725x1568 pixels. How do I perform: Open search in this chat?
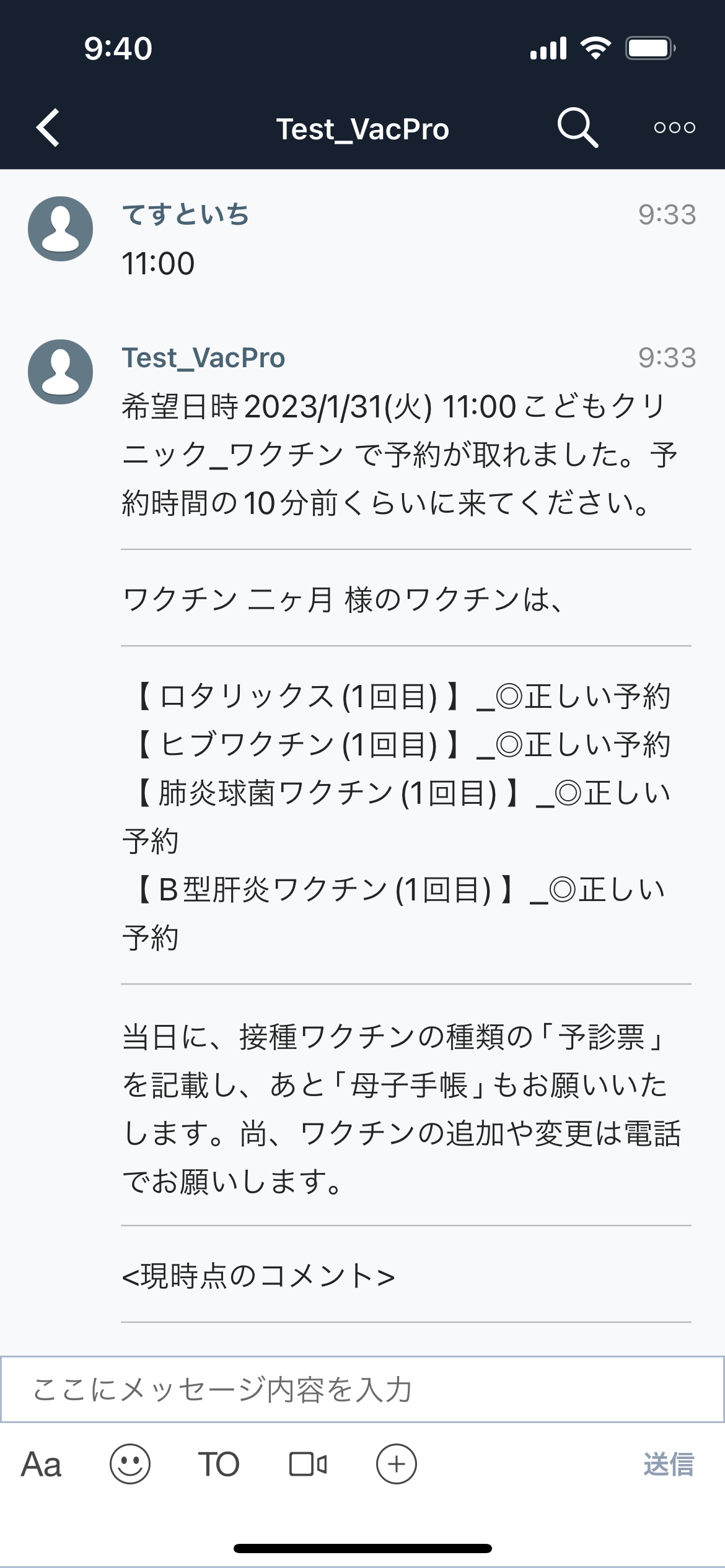[578, 128]
